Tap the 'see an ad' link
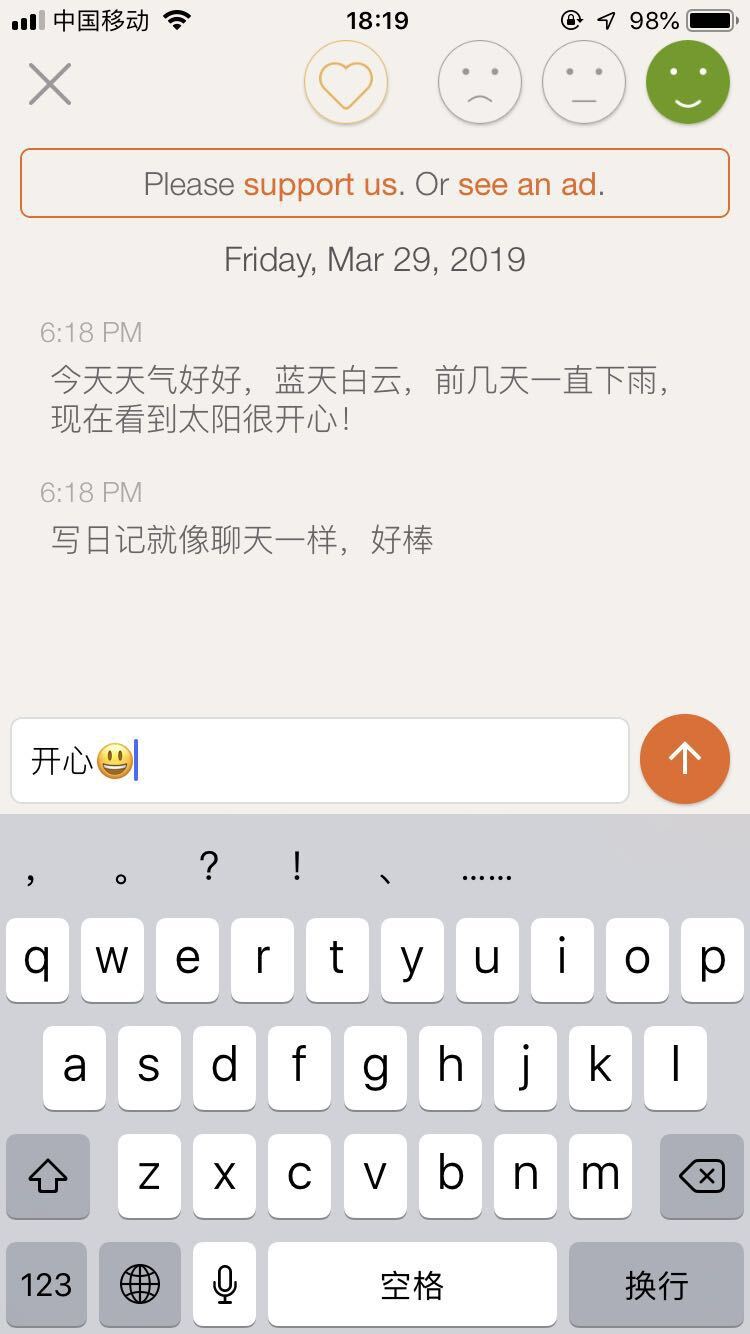This screenshot has height=1334, width=750. pyautogui.click(x=528, y=184)
